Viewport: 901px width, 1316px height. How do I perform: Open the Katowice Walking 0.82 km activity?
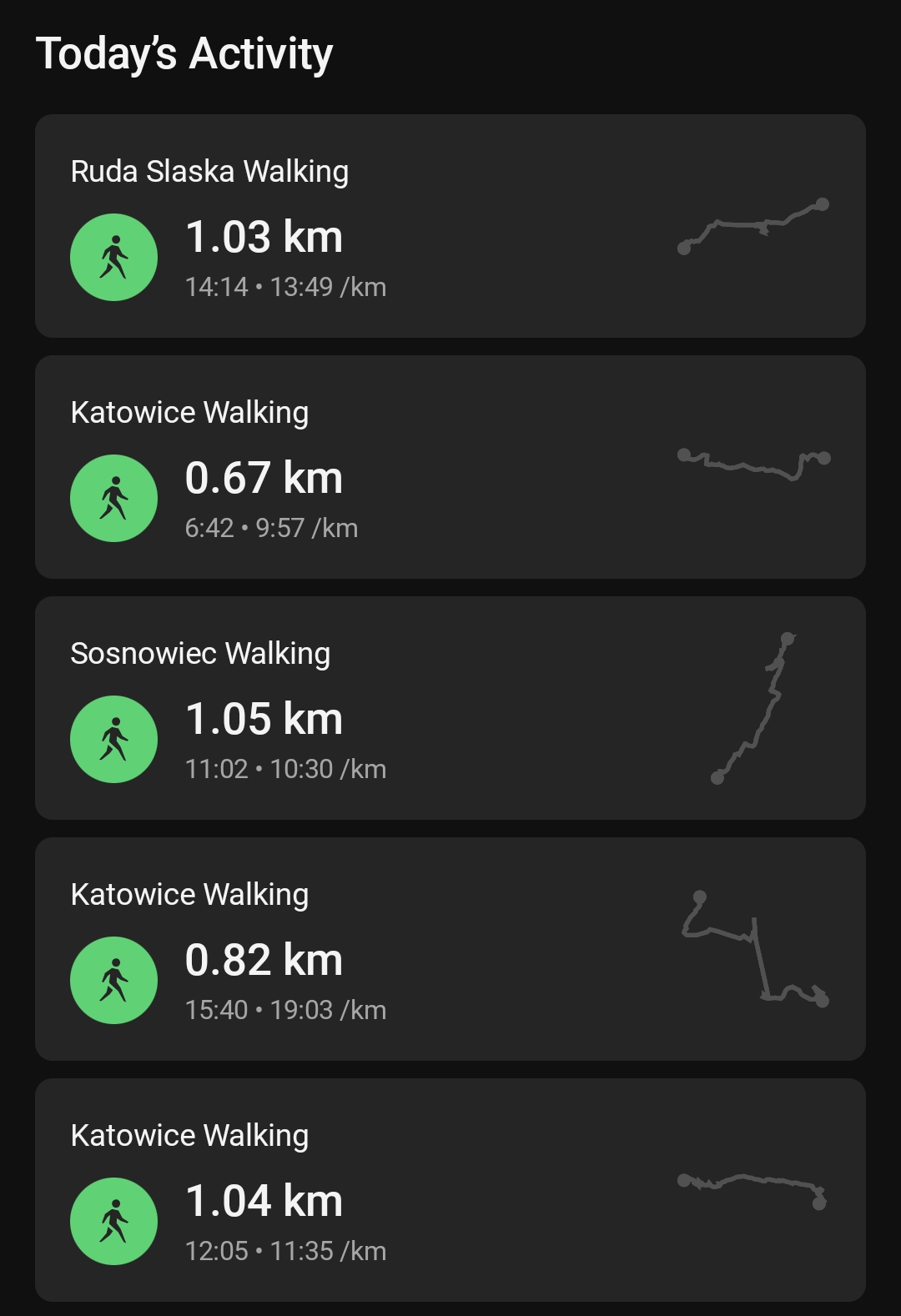450,949
